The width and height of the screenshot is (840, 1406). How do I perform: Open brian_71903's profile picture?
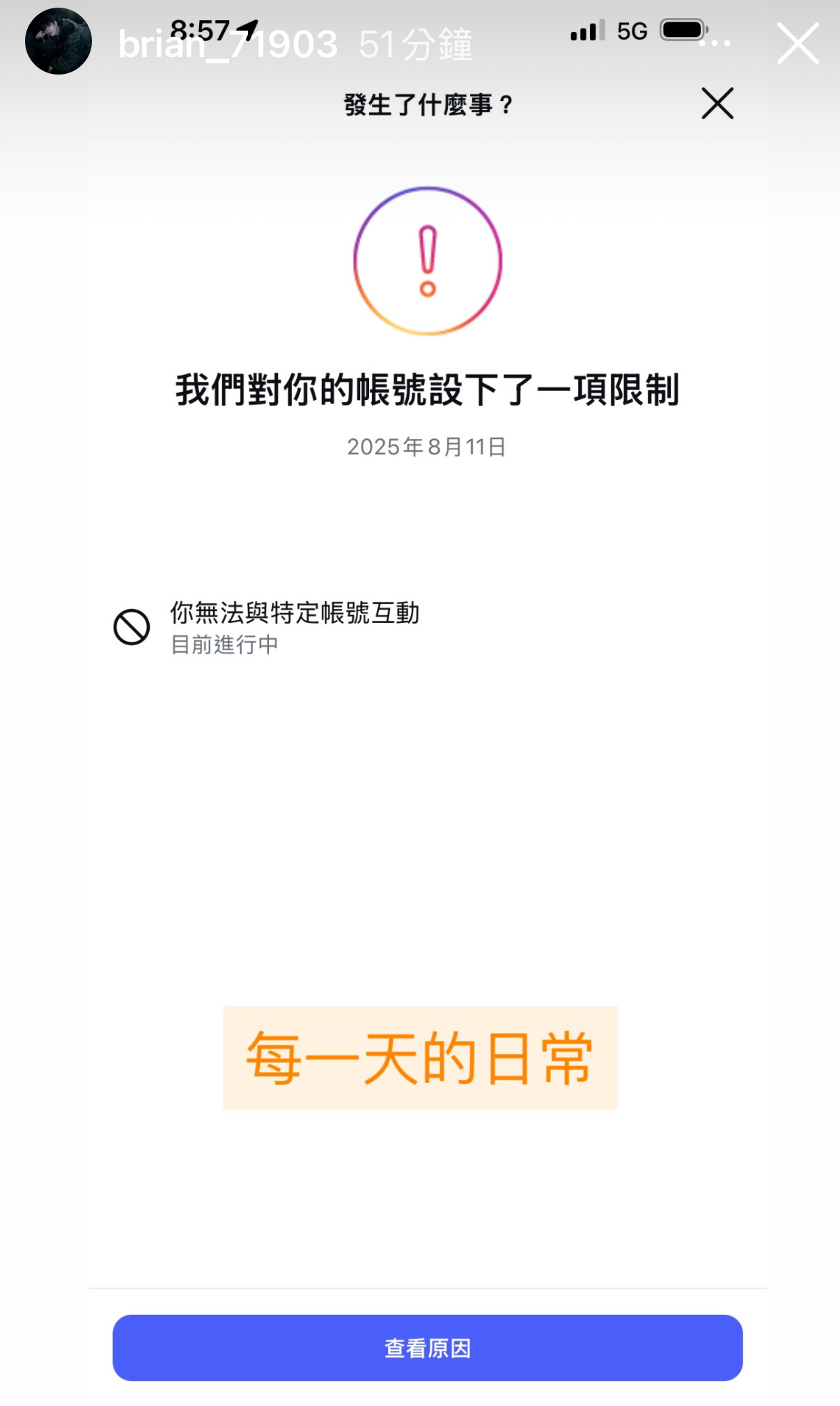(x=59, y=42)
